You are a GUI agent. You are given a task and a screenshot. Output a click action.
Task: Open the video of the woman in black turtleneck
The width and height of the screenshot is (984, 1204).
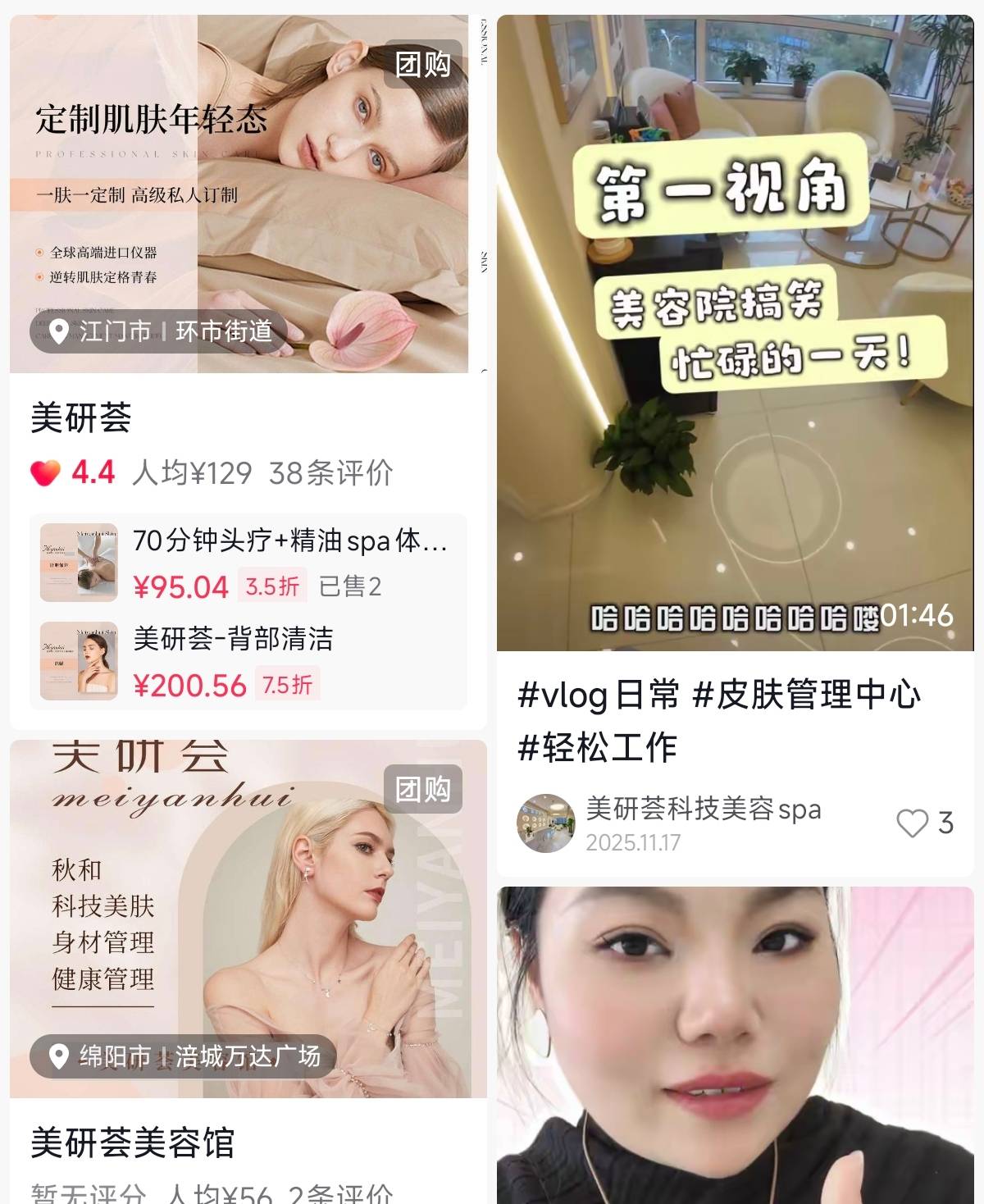[x=735, y=1045]
